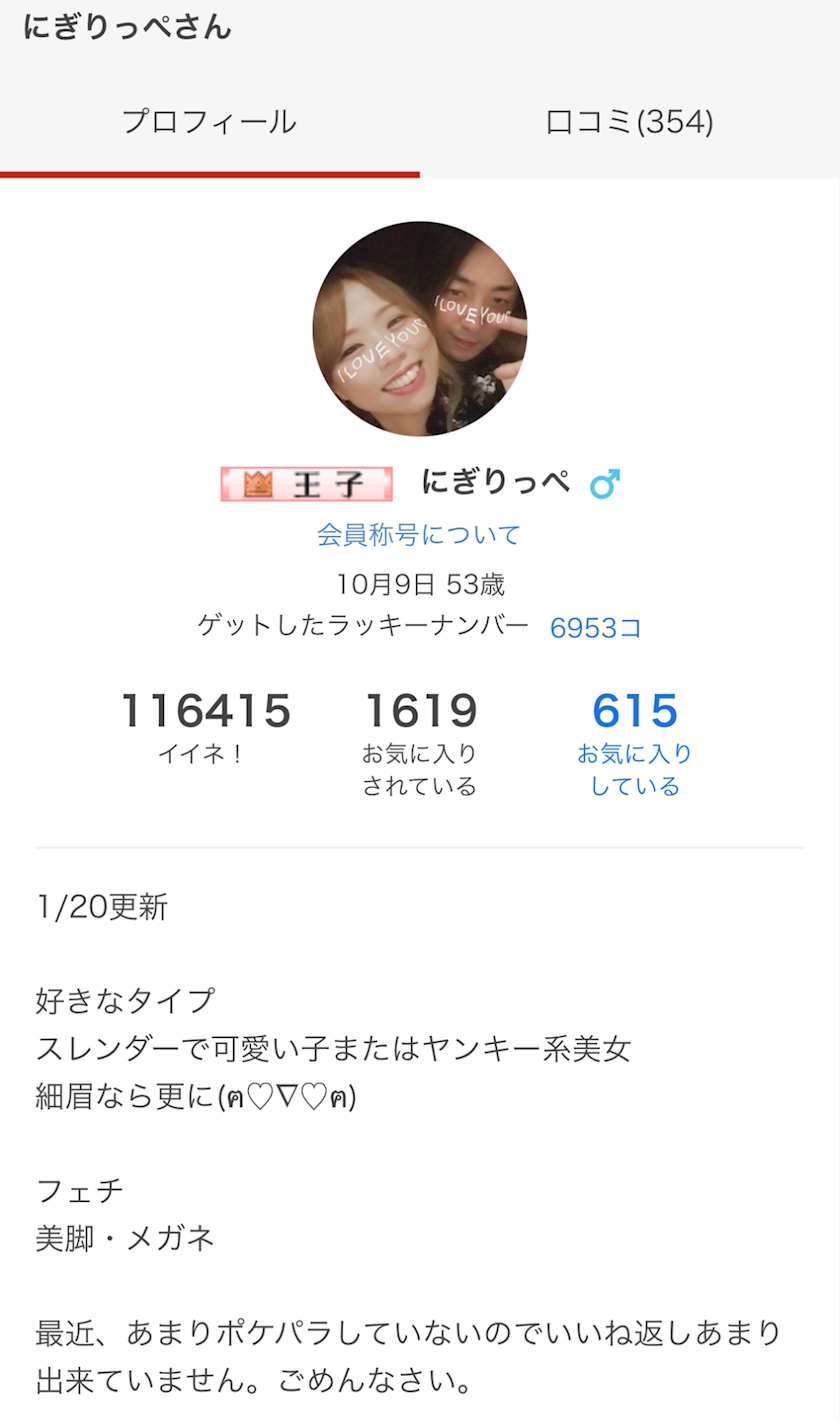Open the 会員称号について link

[419, 535]
